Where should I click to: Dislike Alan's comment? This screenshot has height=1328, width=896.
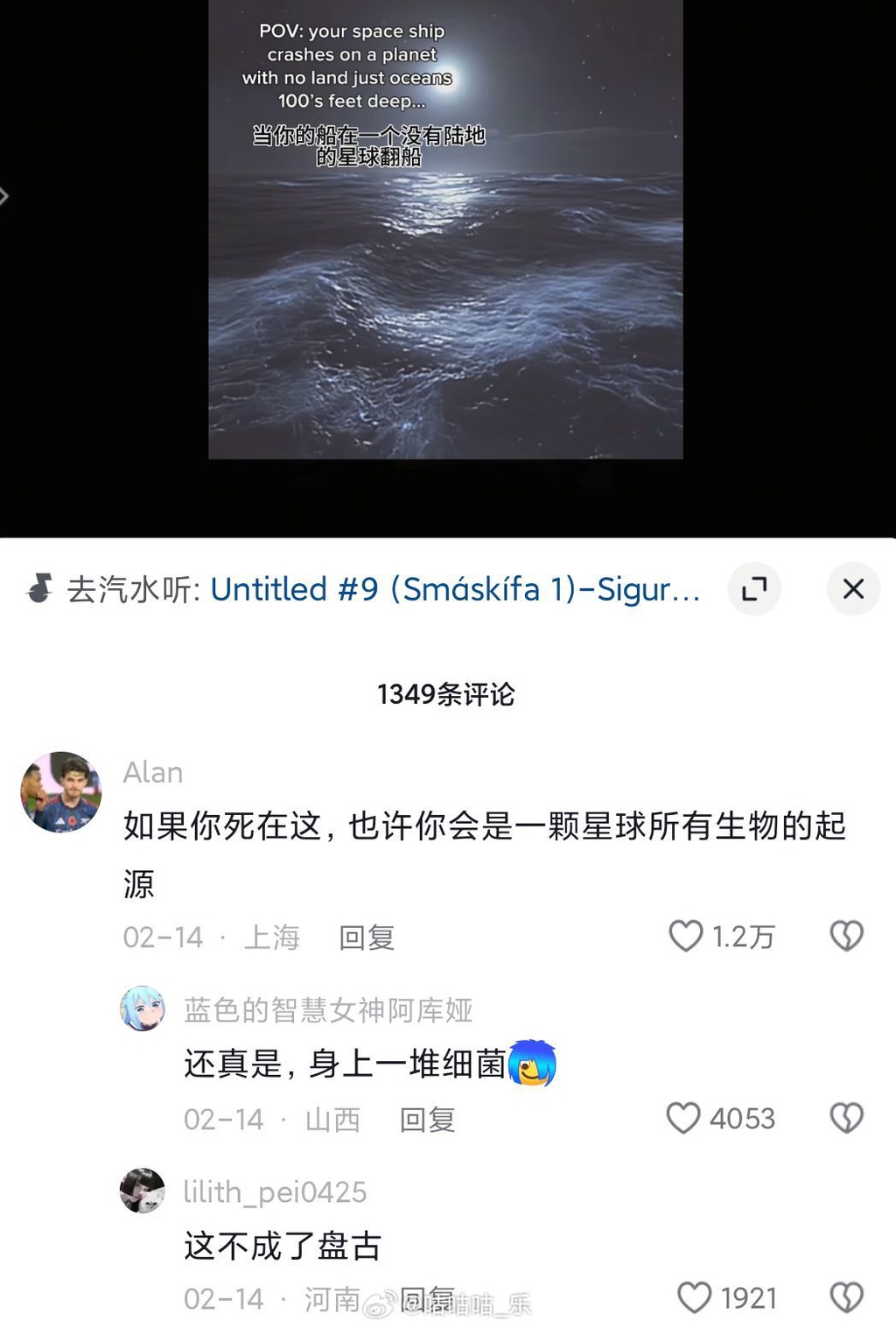pyautogui.click(x=846, y=936)
